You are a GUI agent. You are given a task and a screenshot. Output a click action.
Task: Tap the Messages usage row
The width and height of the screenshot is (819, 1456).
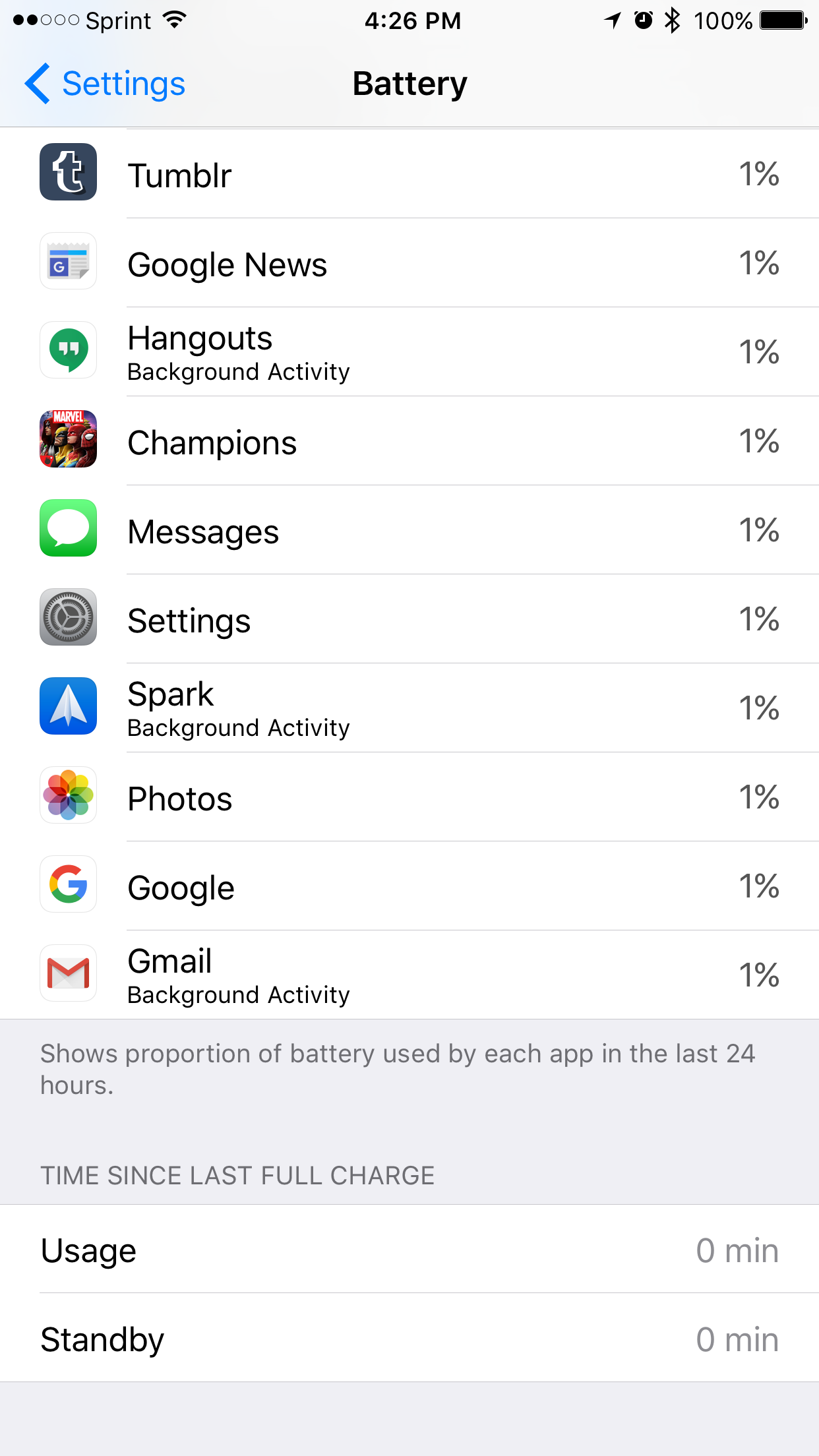[x=409, y=530]
